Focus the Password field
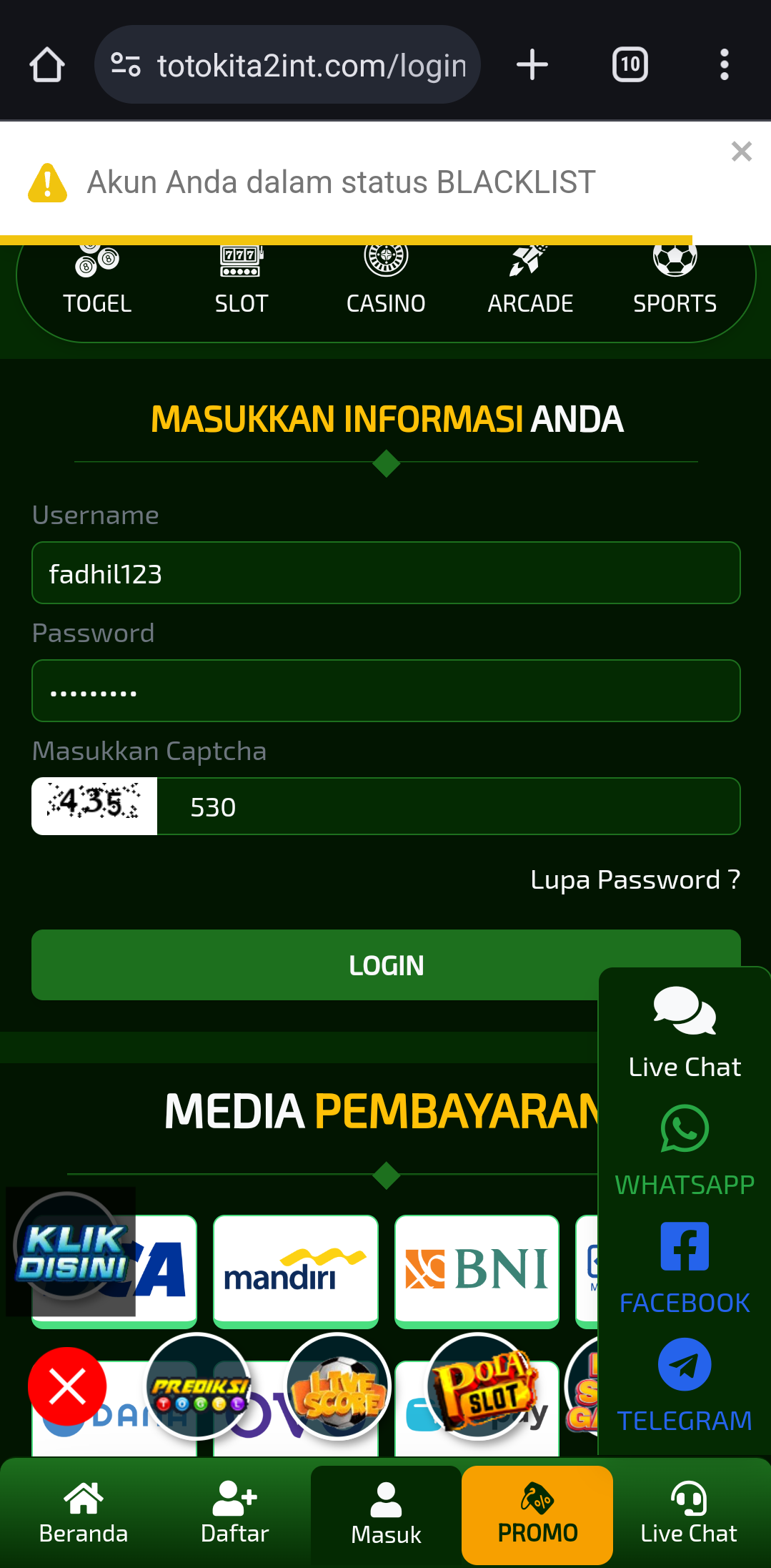771x1568 pixels. 386,691
